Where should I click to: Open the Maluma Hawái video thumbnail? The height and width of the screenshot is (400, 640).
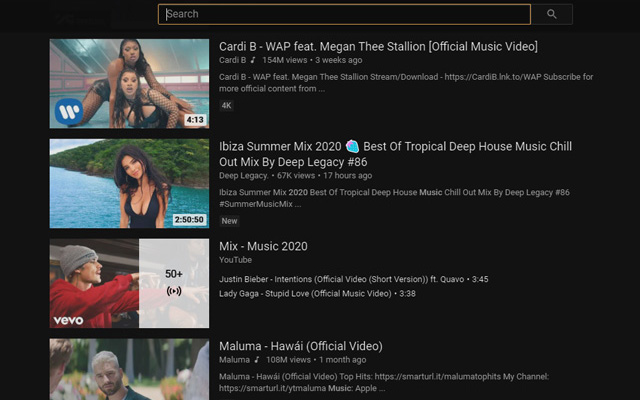(129, 369)
